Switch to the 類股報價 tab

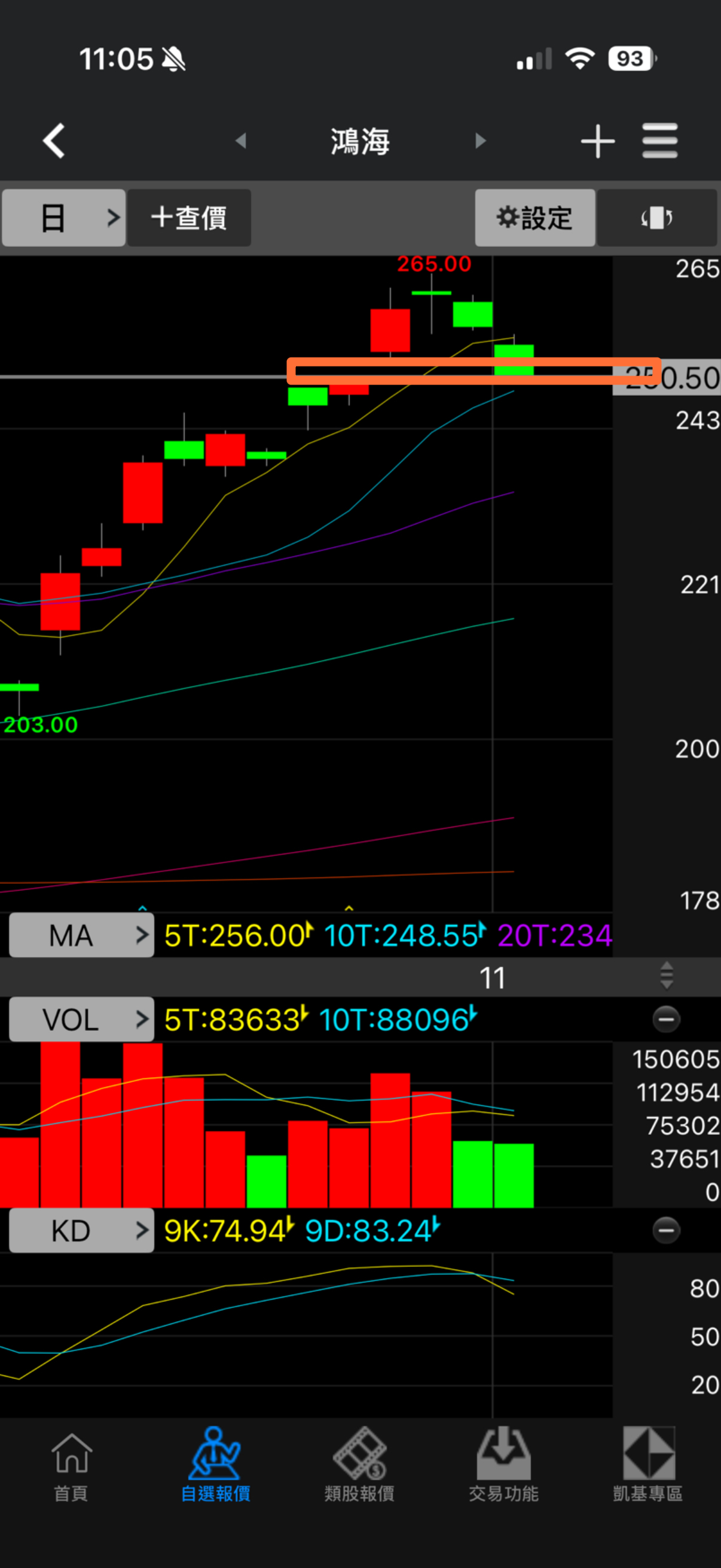click(359, 1464)
